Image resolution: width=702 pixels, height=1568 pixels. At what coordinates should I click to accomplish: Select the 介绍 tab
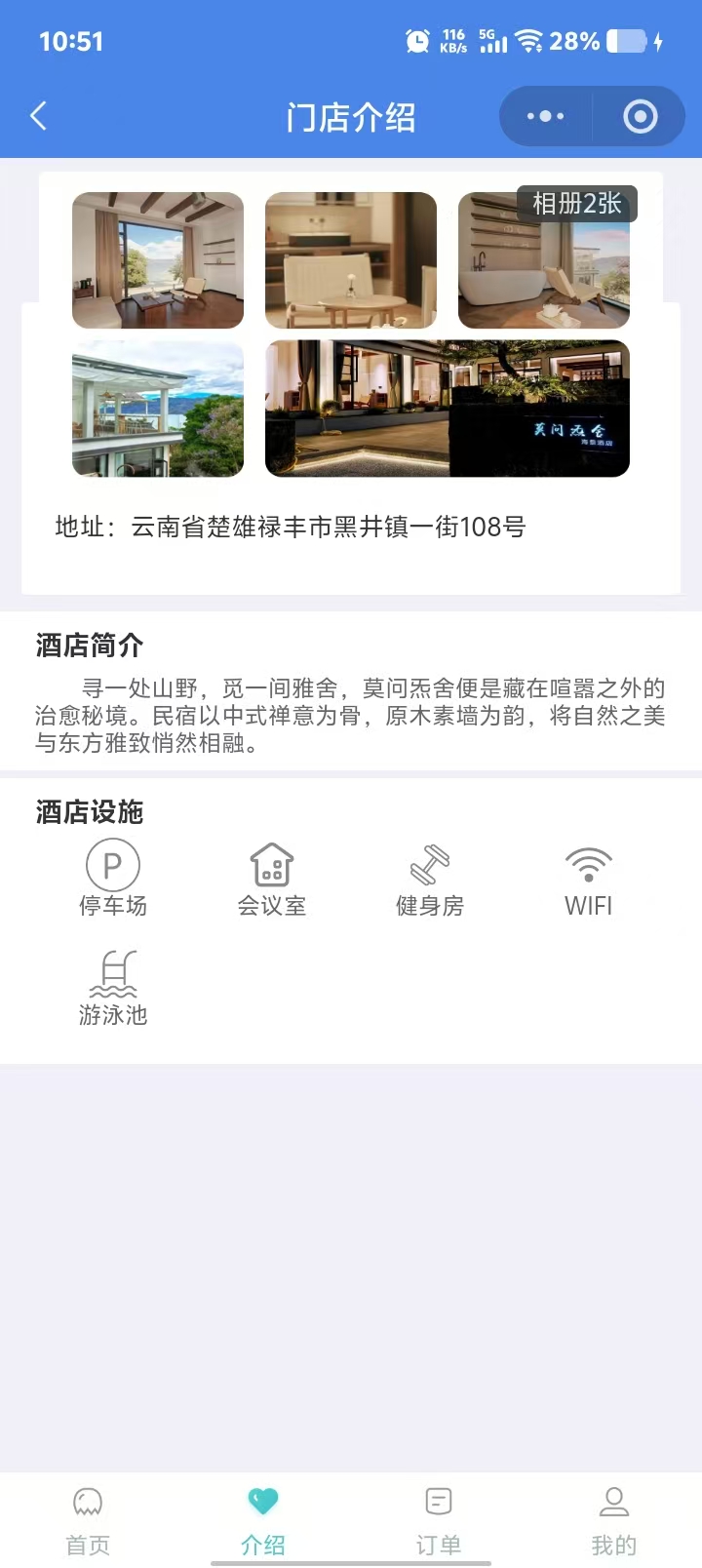[263, 1519]
